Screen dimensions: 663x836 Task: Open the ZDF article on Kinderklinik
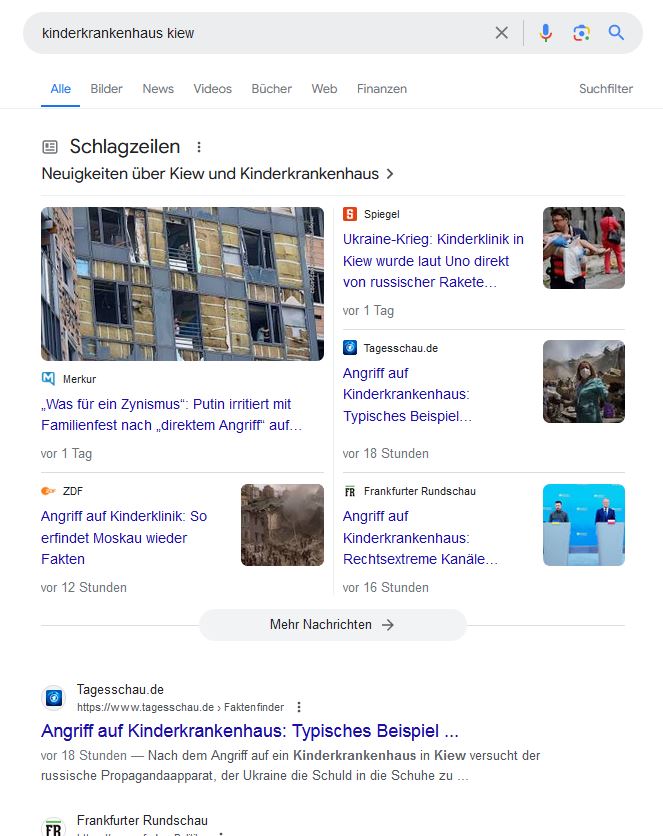tap(124, 538)
